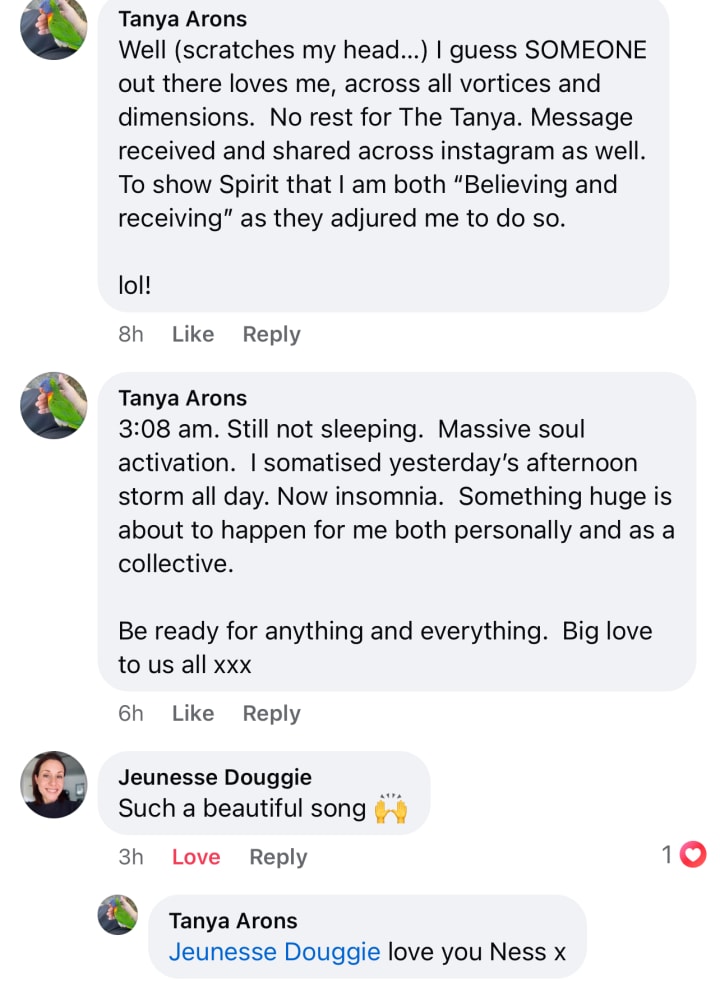This screenshot has width=720, height=990.
Task: Open Tanya Arons' avatar beside the 3:08 am comment
Action: pyautogui.click(x=54, y=406)
